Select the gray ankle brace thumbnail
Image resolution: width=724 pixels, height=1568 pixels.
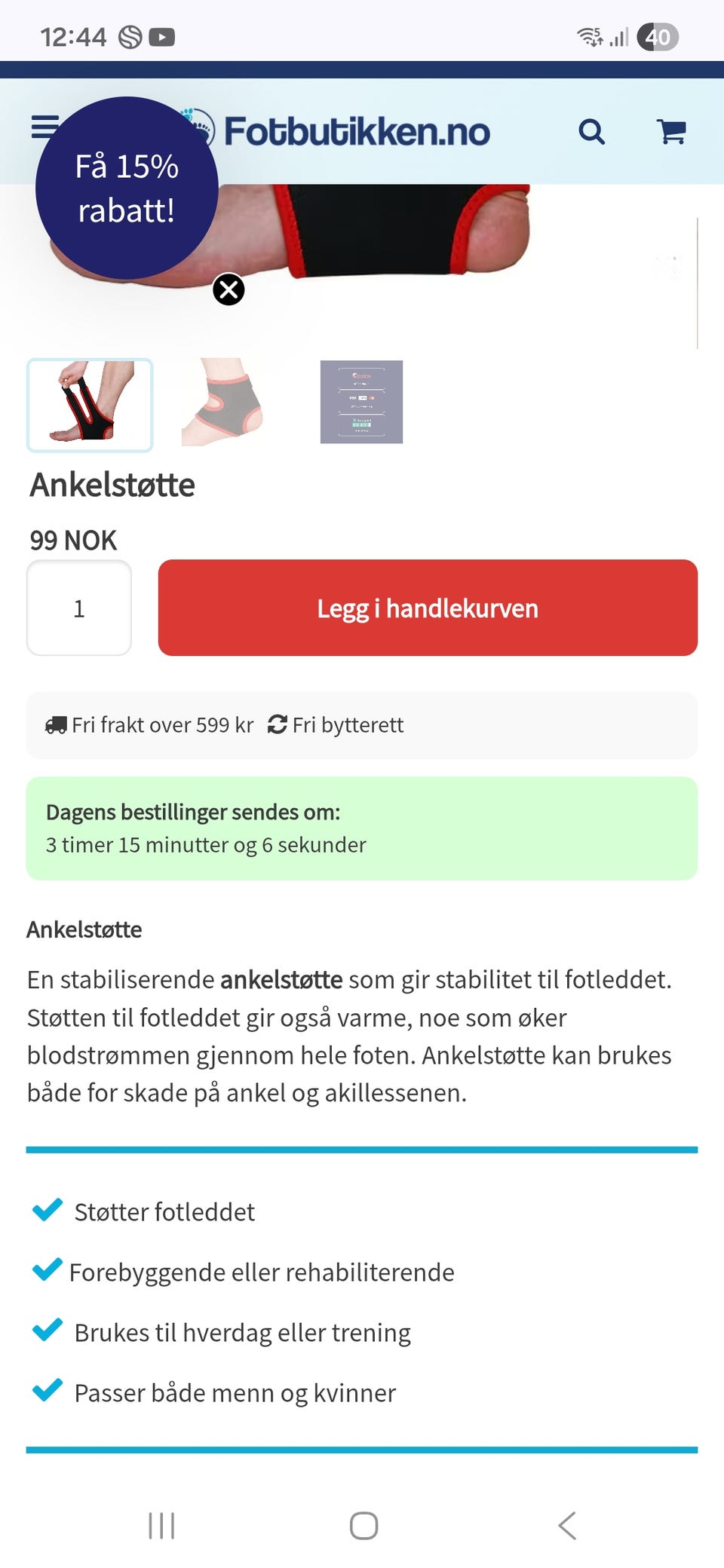tap(225, 405)
